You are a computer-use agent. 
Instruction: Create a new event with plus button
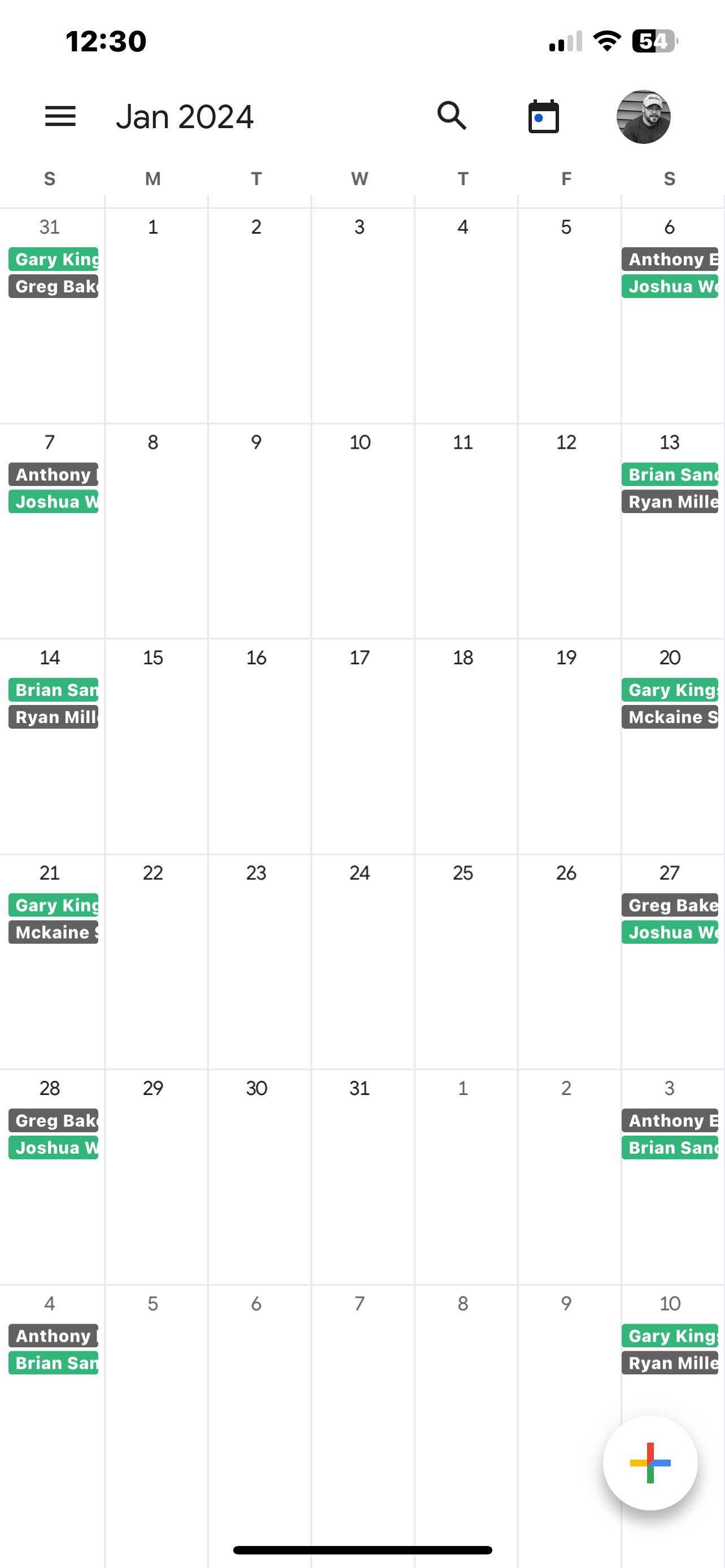649,1462
